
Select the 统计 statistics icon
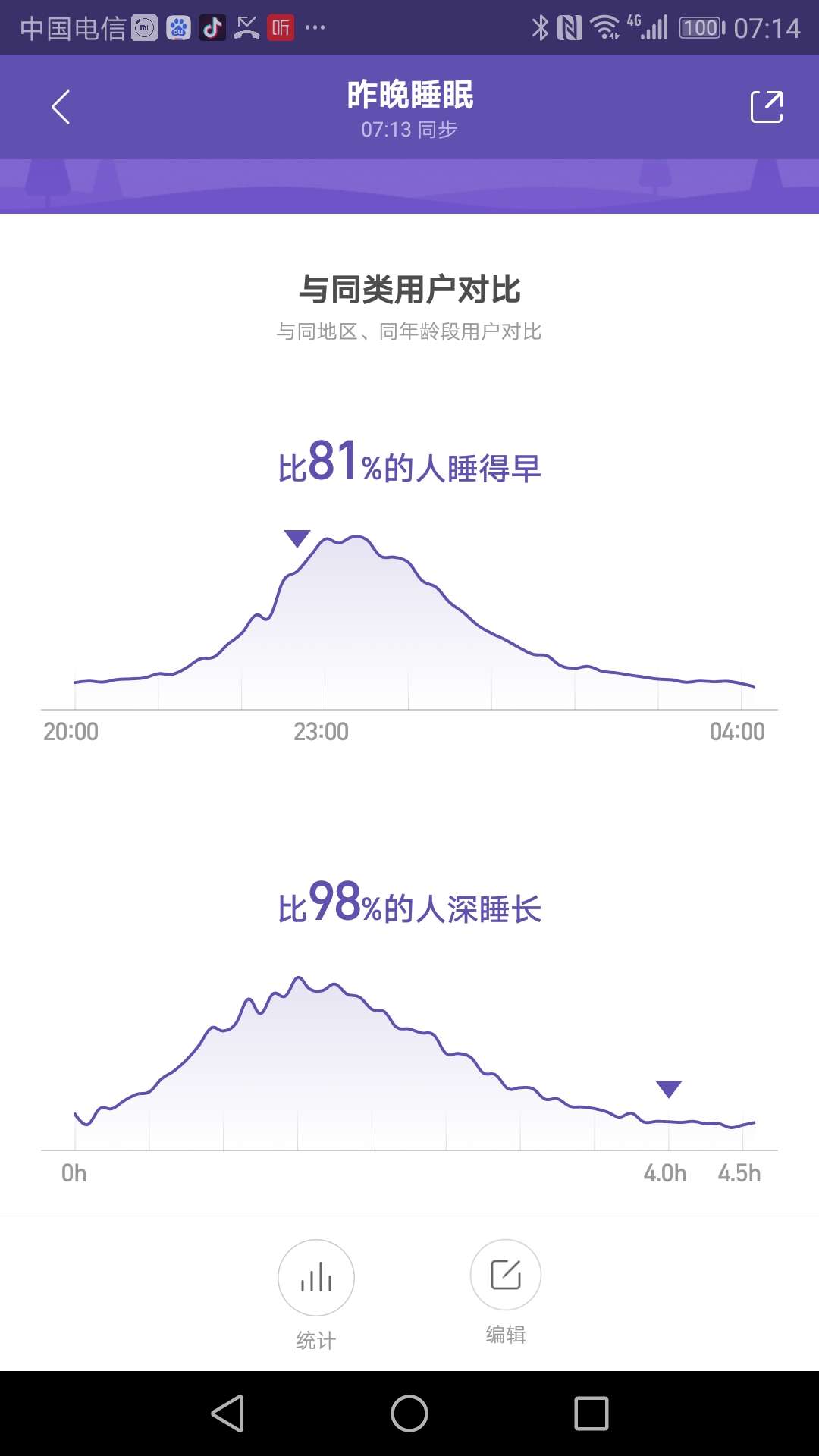[315, 1276]
